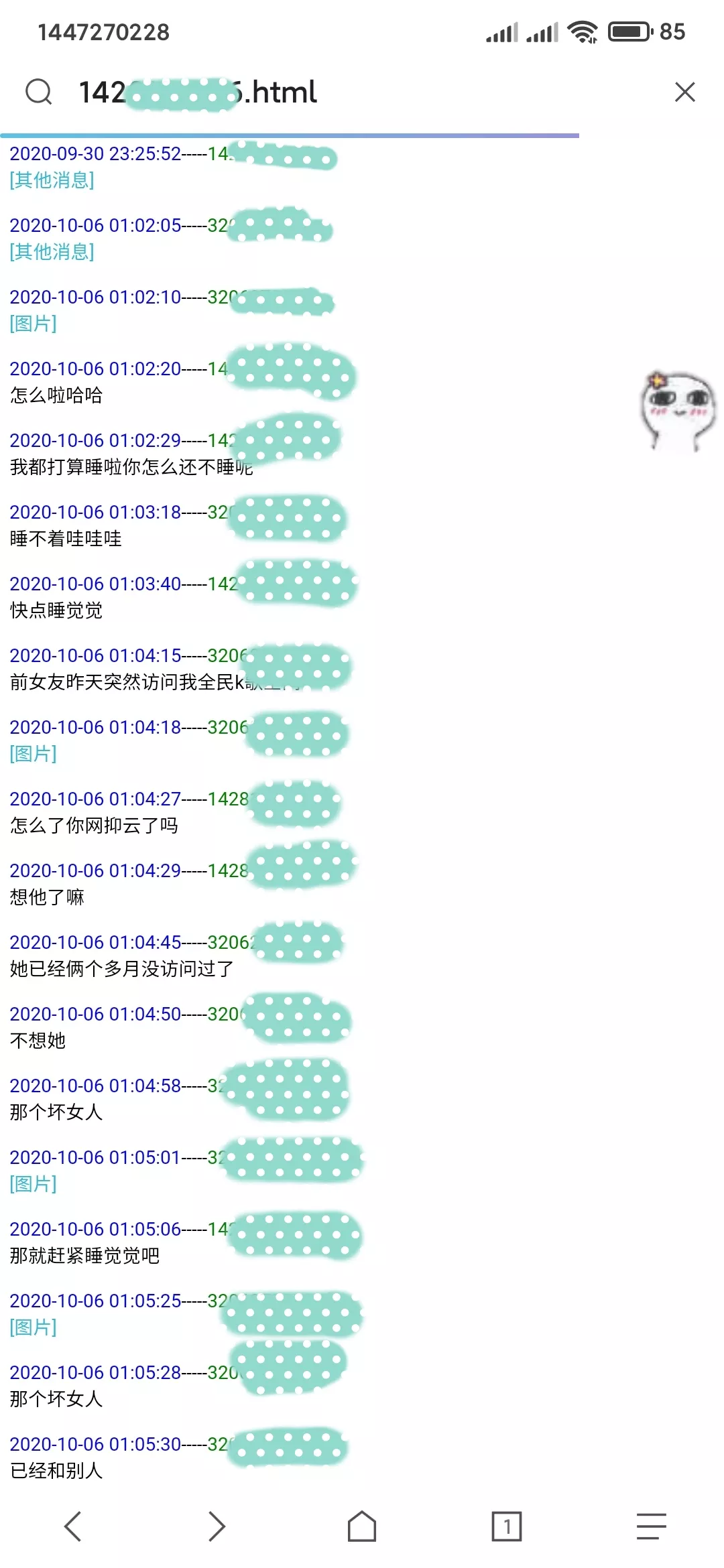Open the browser menu with three lines
The height and width of the screenshot is (1568, 724).
651,1526
